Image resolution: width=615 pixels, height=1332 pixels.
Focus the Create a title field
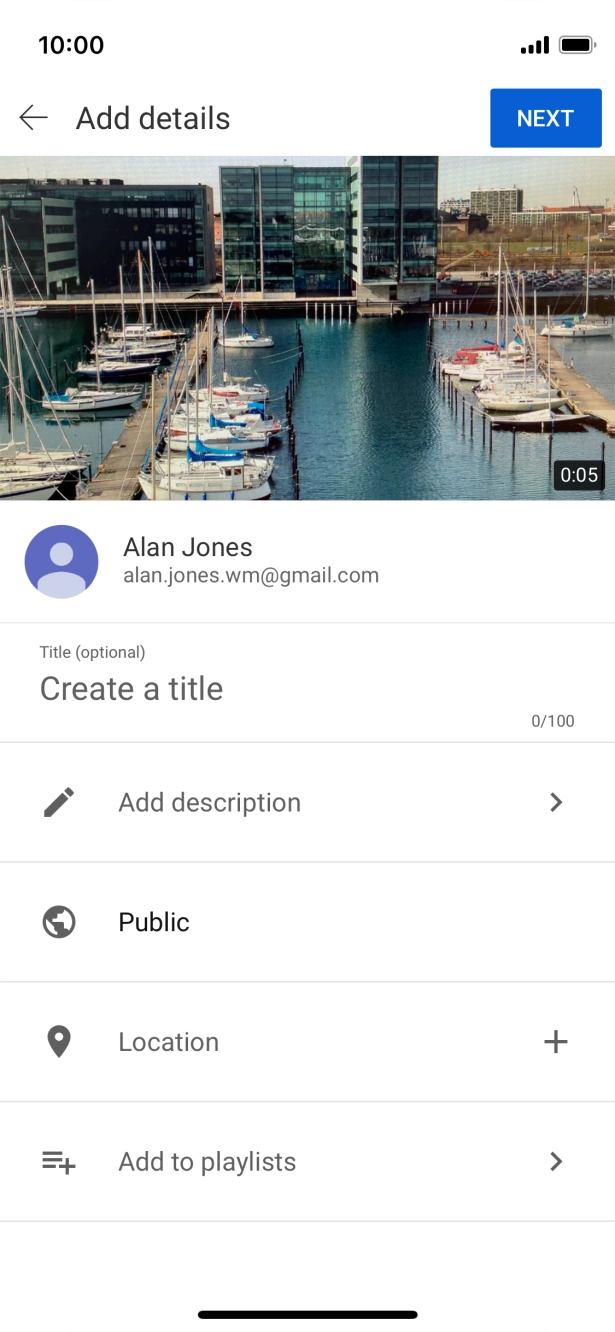point(300,689)
